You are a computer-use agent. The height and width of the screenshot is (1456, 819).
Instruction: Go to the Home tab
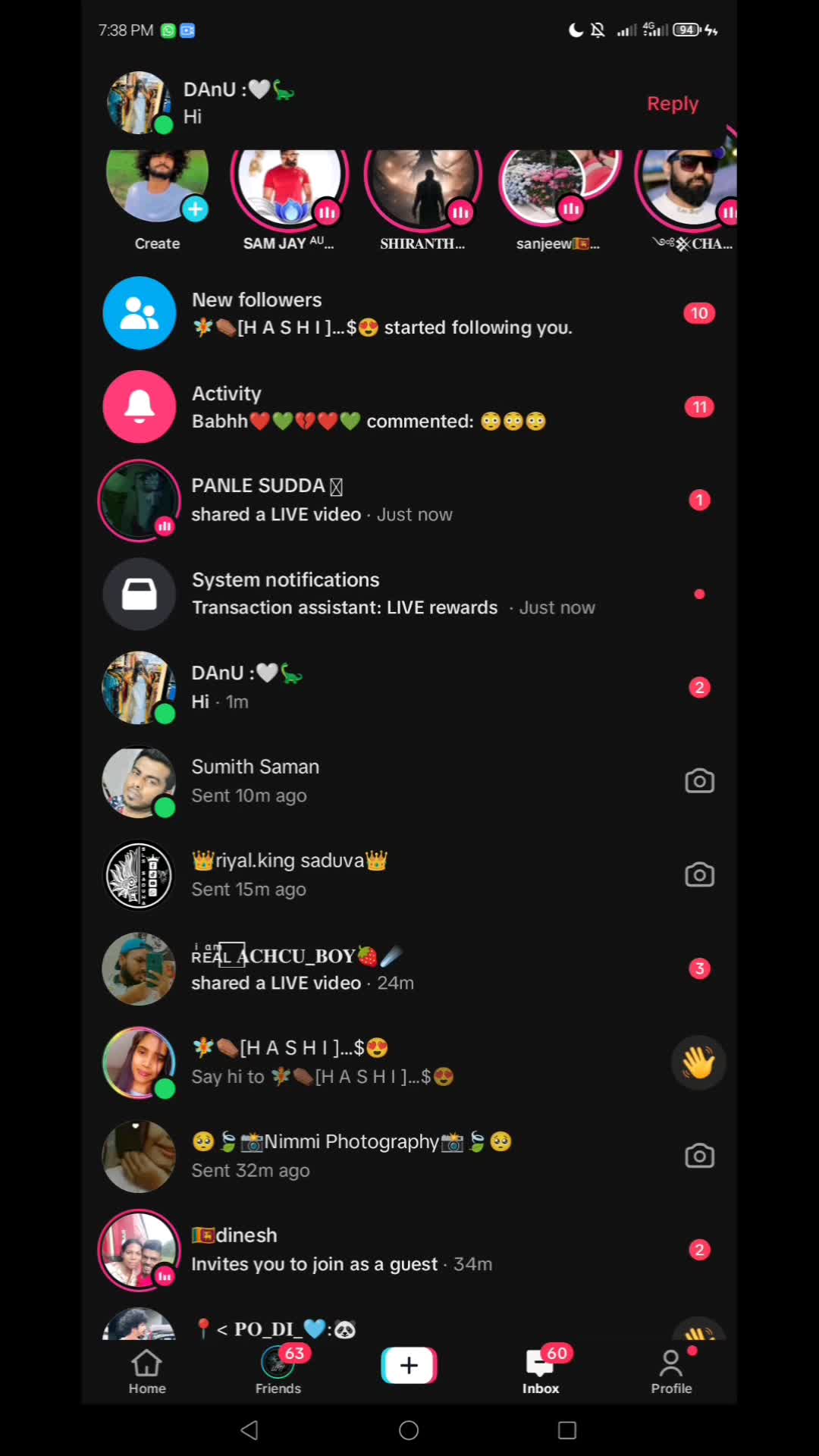[147, 1371]
